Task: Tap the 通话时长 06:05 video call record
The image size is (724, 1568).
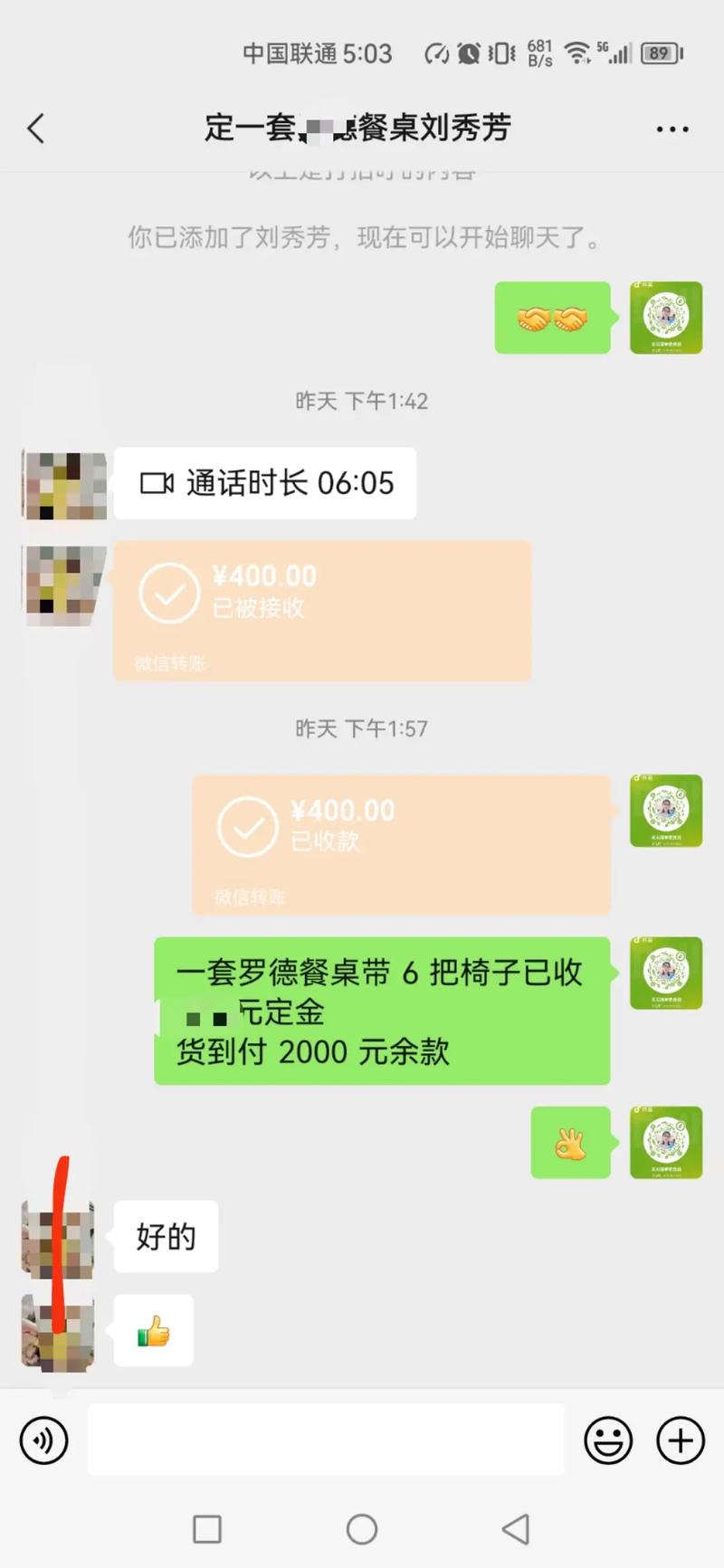Action: click(265, 483)
